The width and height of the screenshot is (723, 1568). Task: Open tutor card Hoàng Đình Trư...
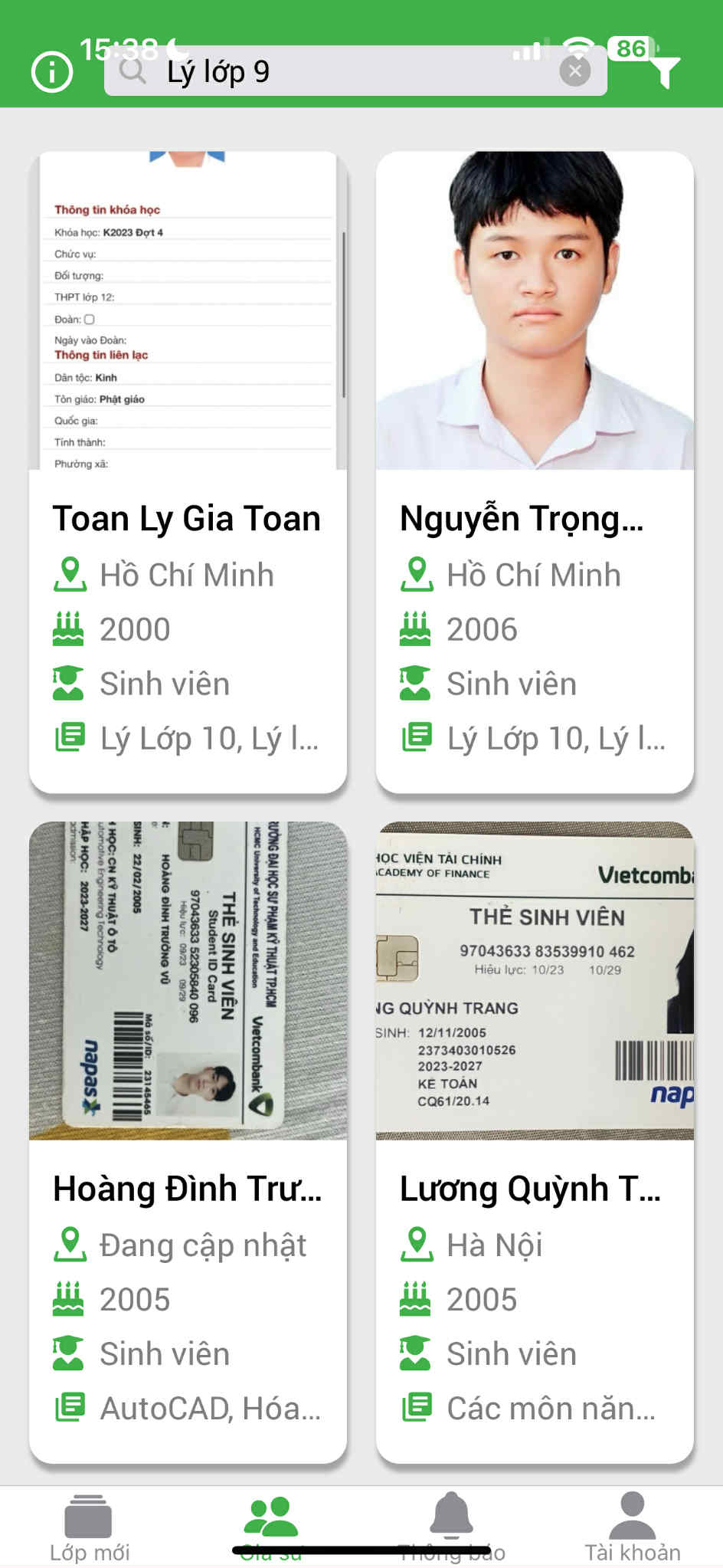point(188,1142)
